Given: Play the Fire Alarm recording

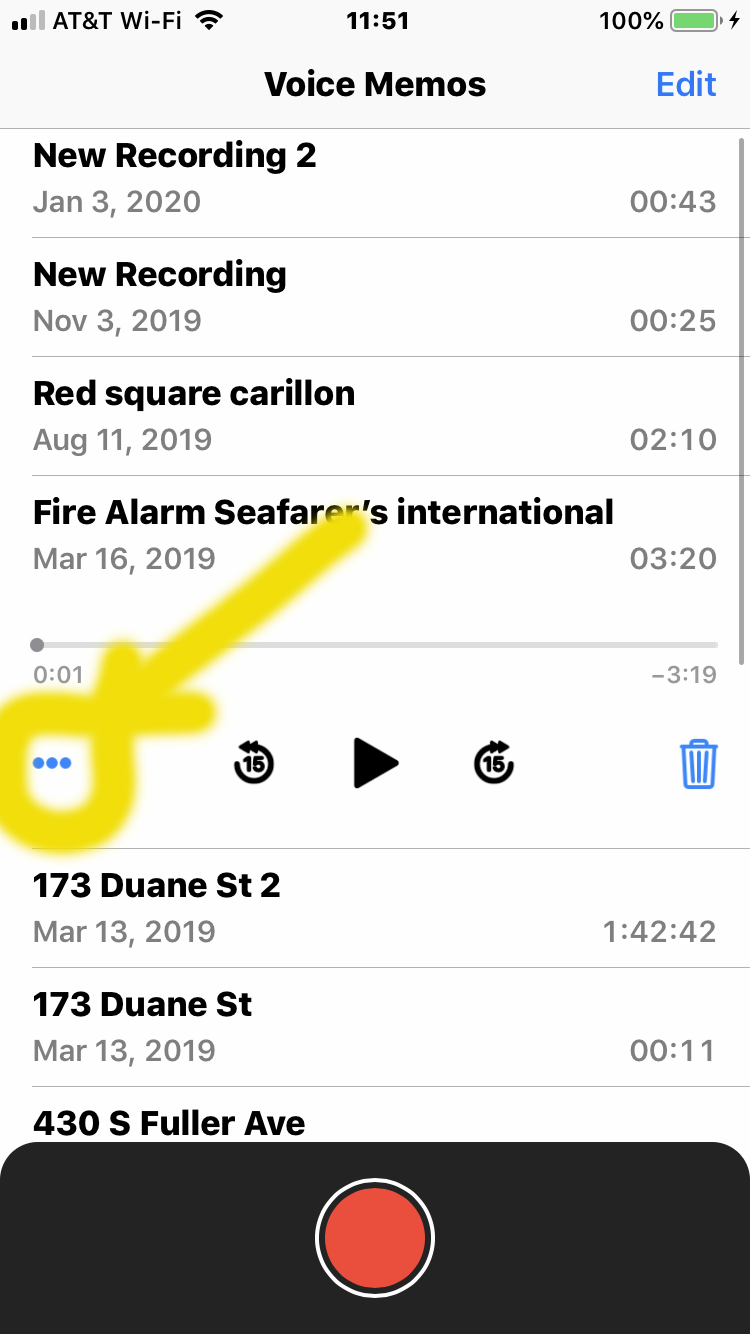Looking at the screenshot, I should click(375, 764).
